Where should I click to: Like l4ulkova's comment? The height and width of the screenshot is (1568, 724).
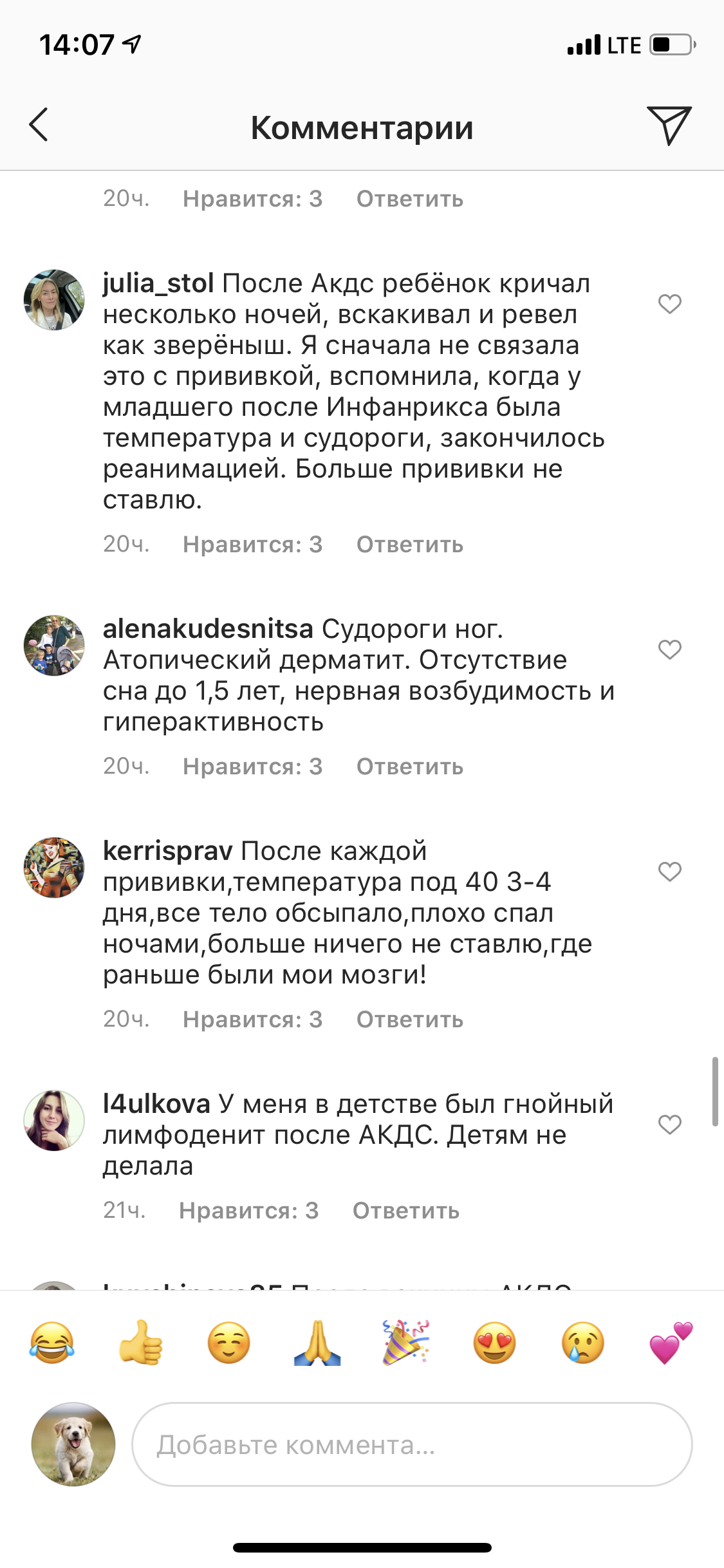click(669, 1125)
